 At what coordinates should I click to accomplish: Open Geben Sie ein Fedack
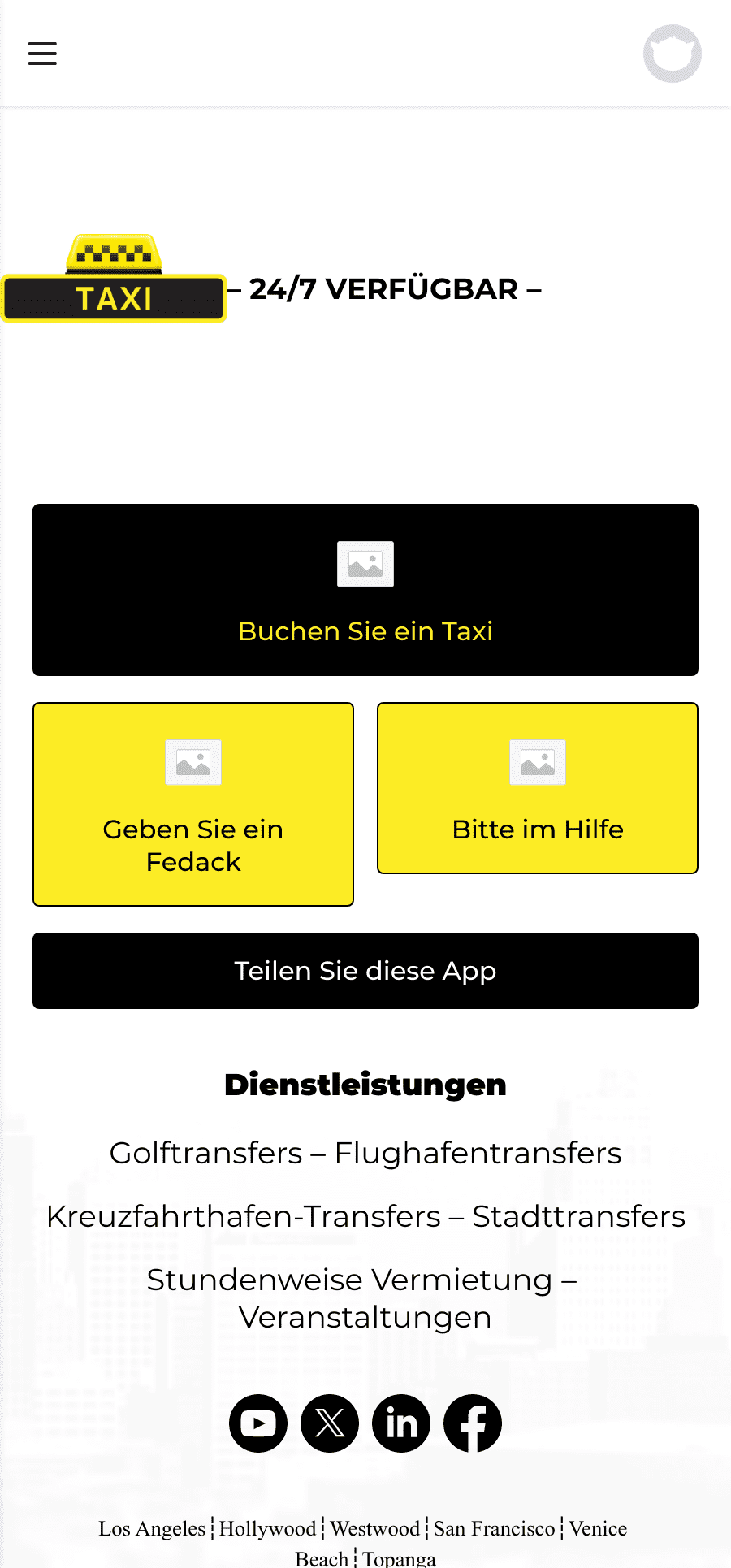point(193,804)
